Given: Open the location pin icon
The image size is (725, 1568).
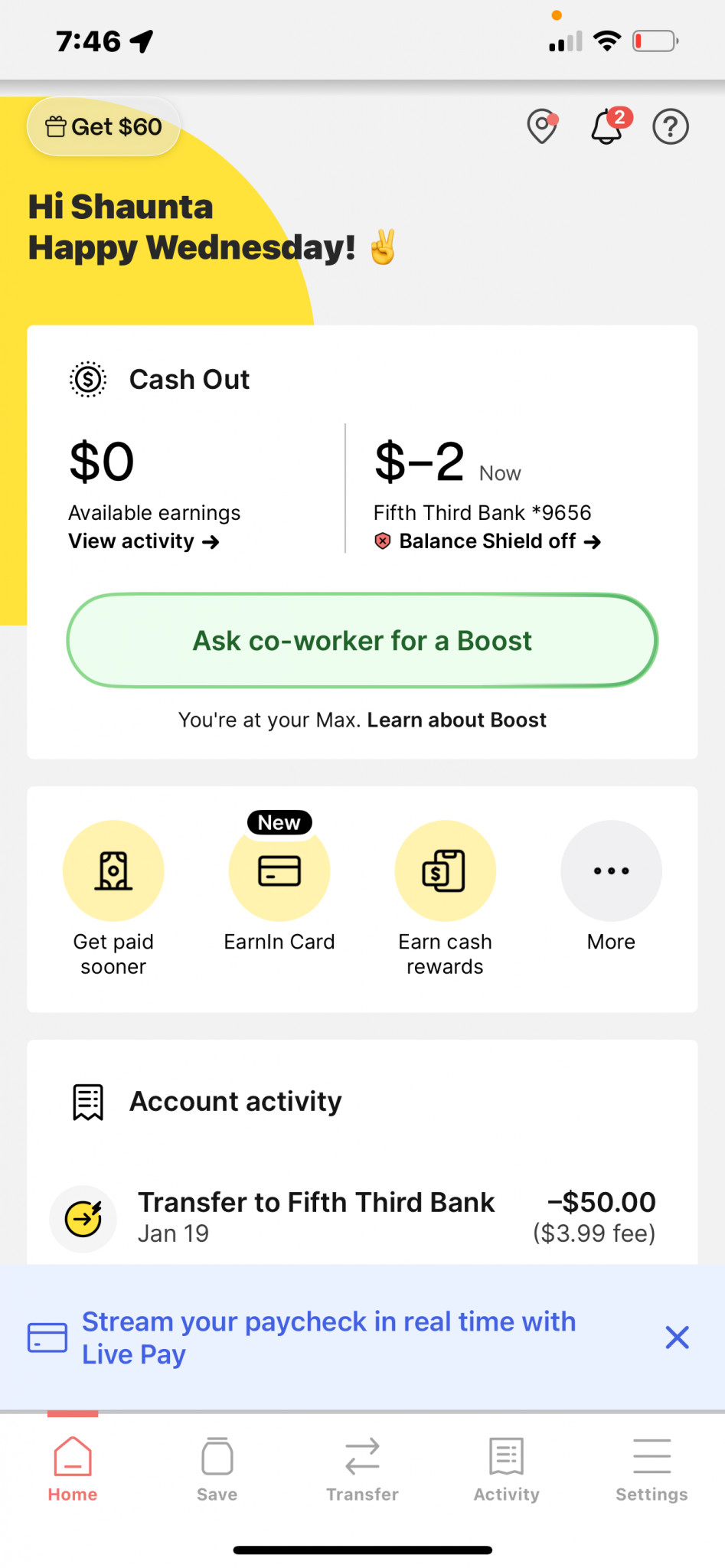Looking at the screenshot, I should [x=542, y=126].
